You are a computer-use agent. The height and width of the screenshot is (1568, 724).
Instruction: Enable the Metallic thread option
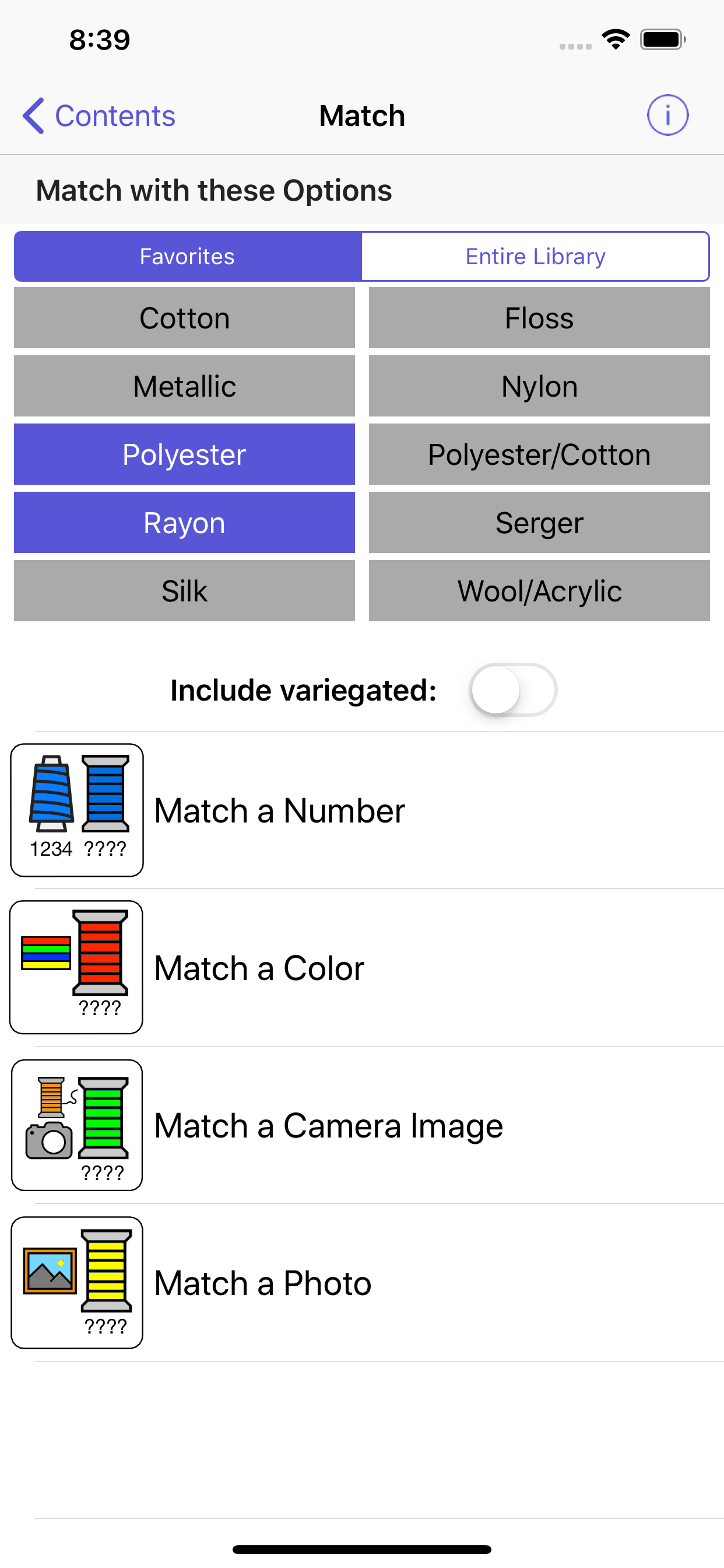point(184,386)
